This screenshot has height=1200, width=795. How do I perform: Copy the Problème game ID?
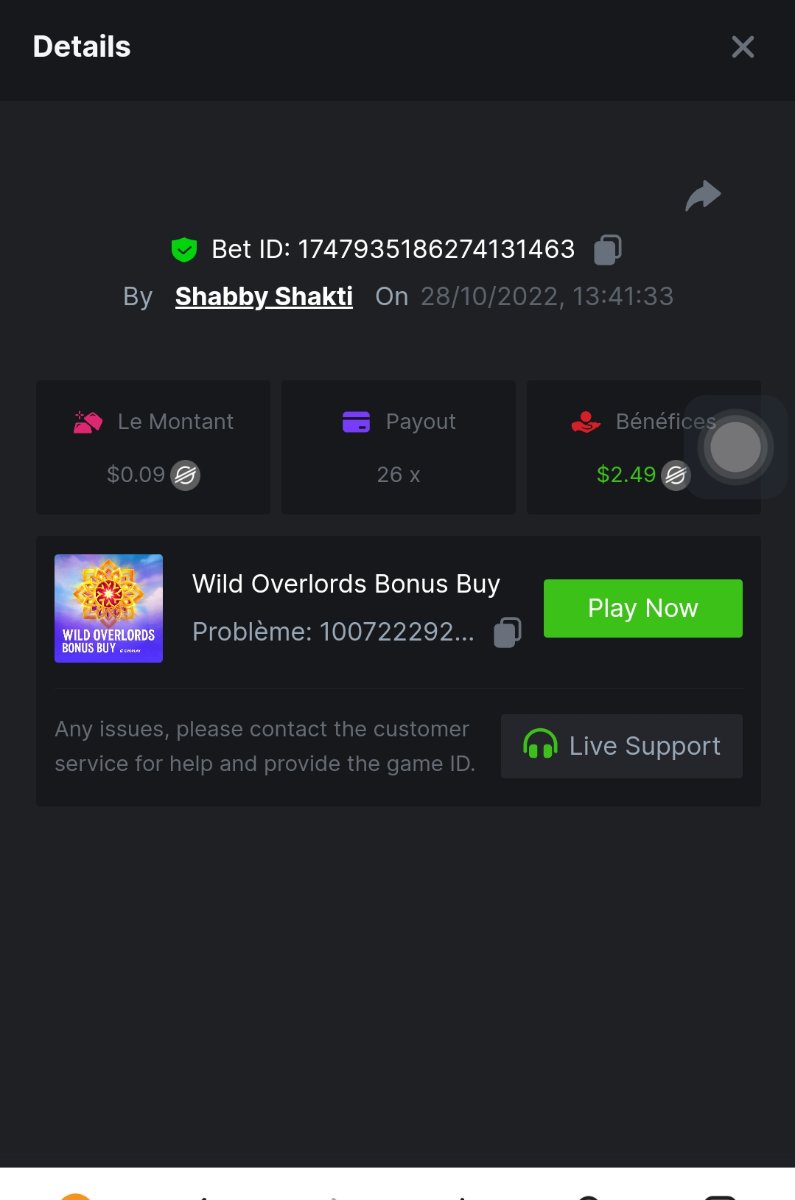coord(508,632)
